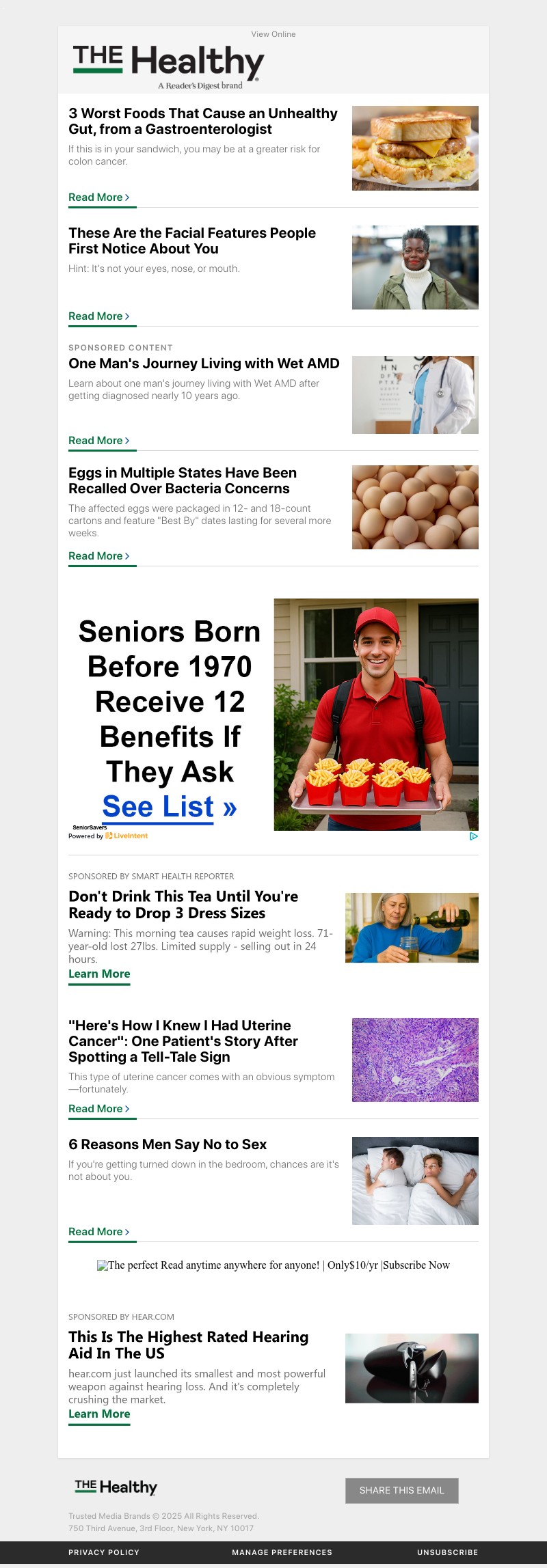Go to Manage Preferences
The width and height of the screenshot is (547, 1568).
click(282, 1552)
